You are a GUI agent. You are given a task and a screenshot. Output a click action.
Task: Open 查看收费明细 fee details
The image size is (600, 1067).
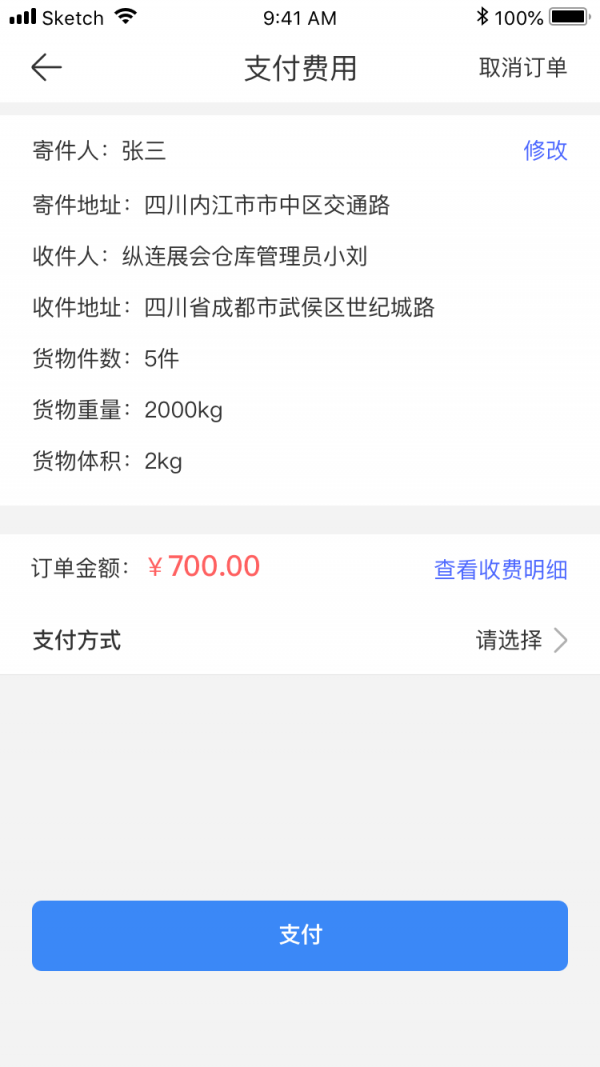coord(500,570)
